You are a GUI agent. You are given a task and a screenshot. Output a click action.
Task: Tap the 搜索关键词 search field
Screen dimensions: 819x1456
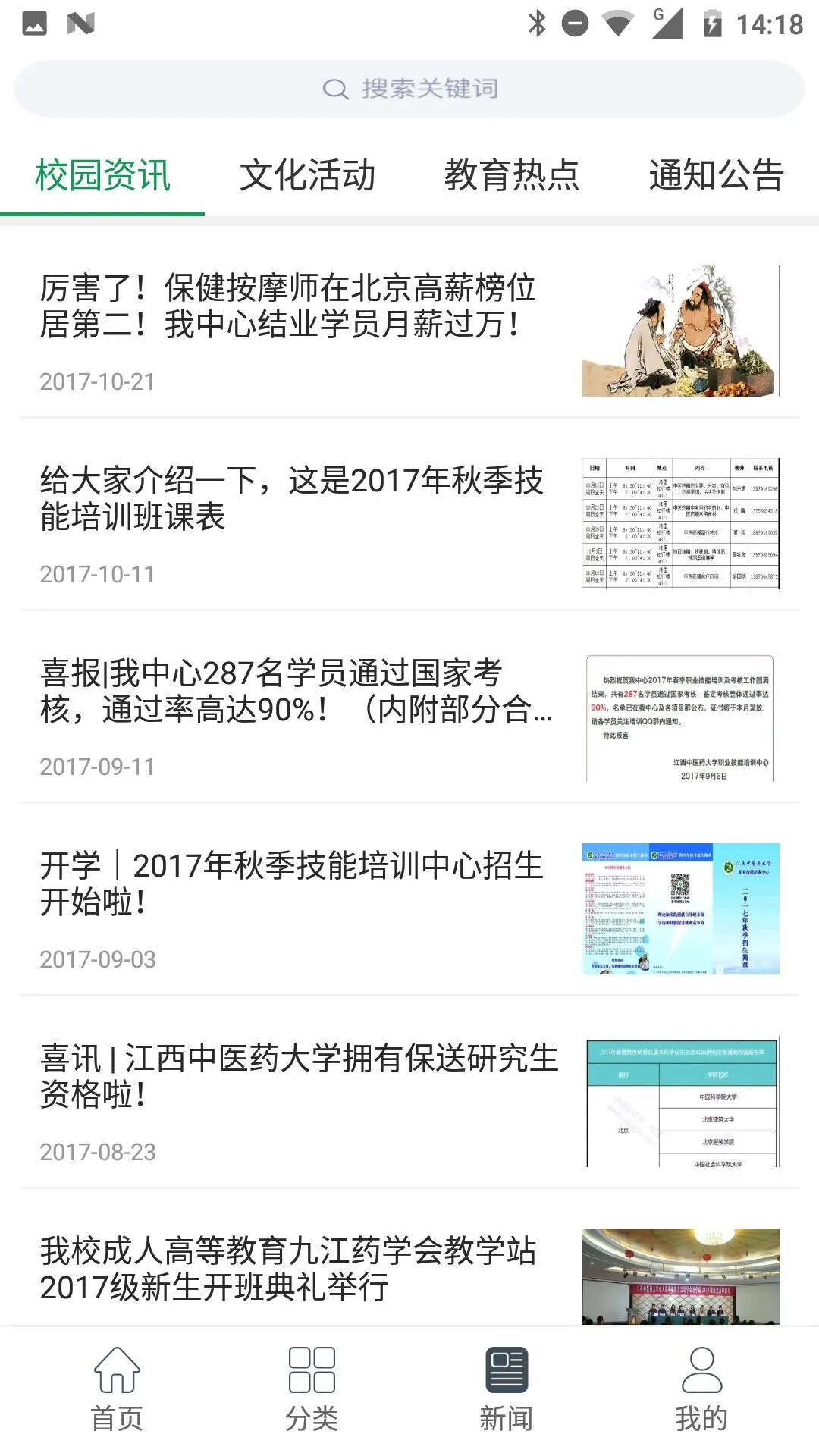click(x=409, y=88)
